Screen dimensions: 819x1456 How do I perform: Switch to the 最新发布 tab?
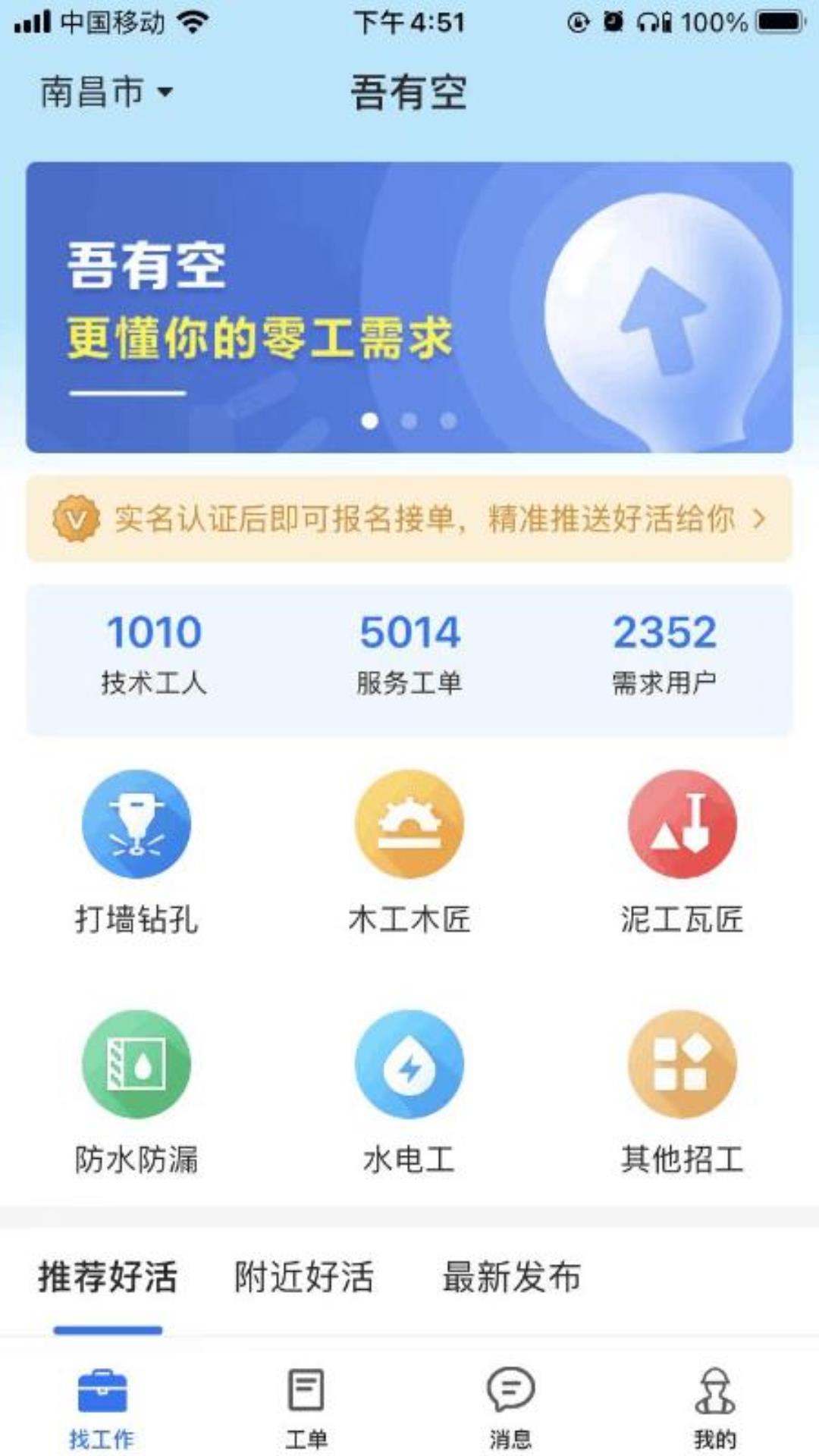coord(512,1277)
